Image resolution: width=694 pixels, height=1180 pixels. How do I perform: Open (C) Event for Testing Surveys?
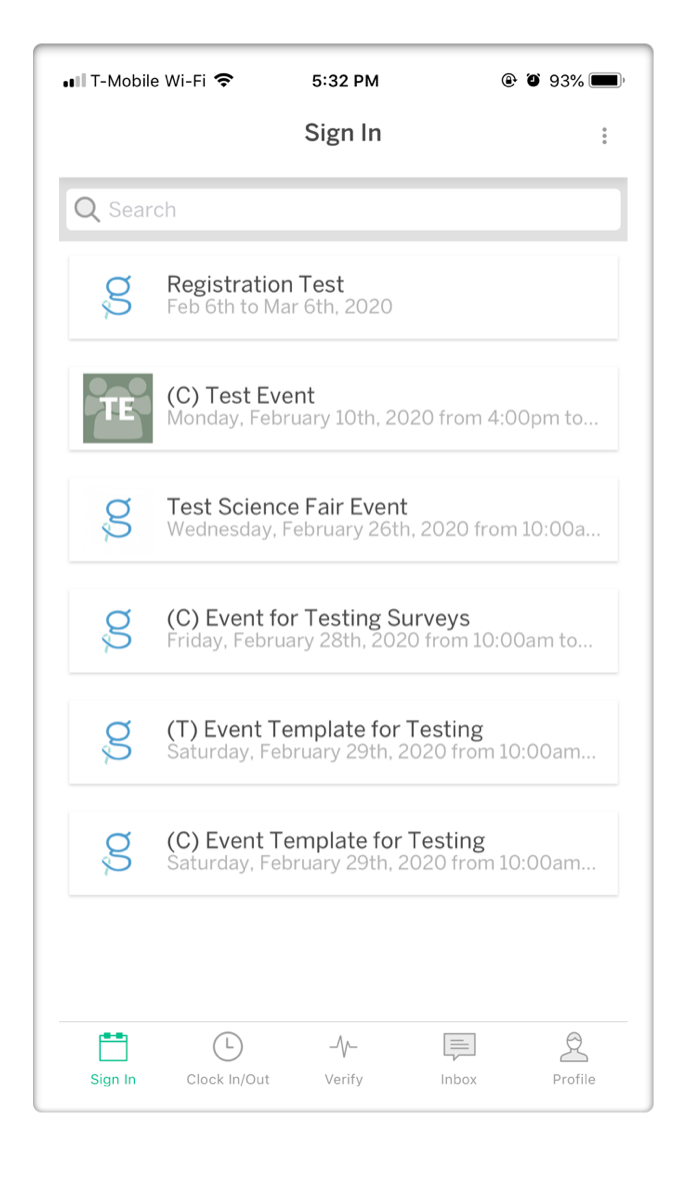coord(343,631)
